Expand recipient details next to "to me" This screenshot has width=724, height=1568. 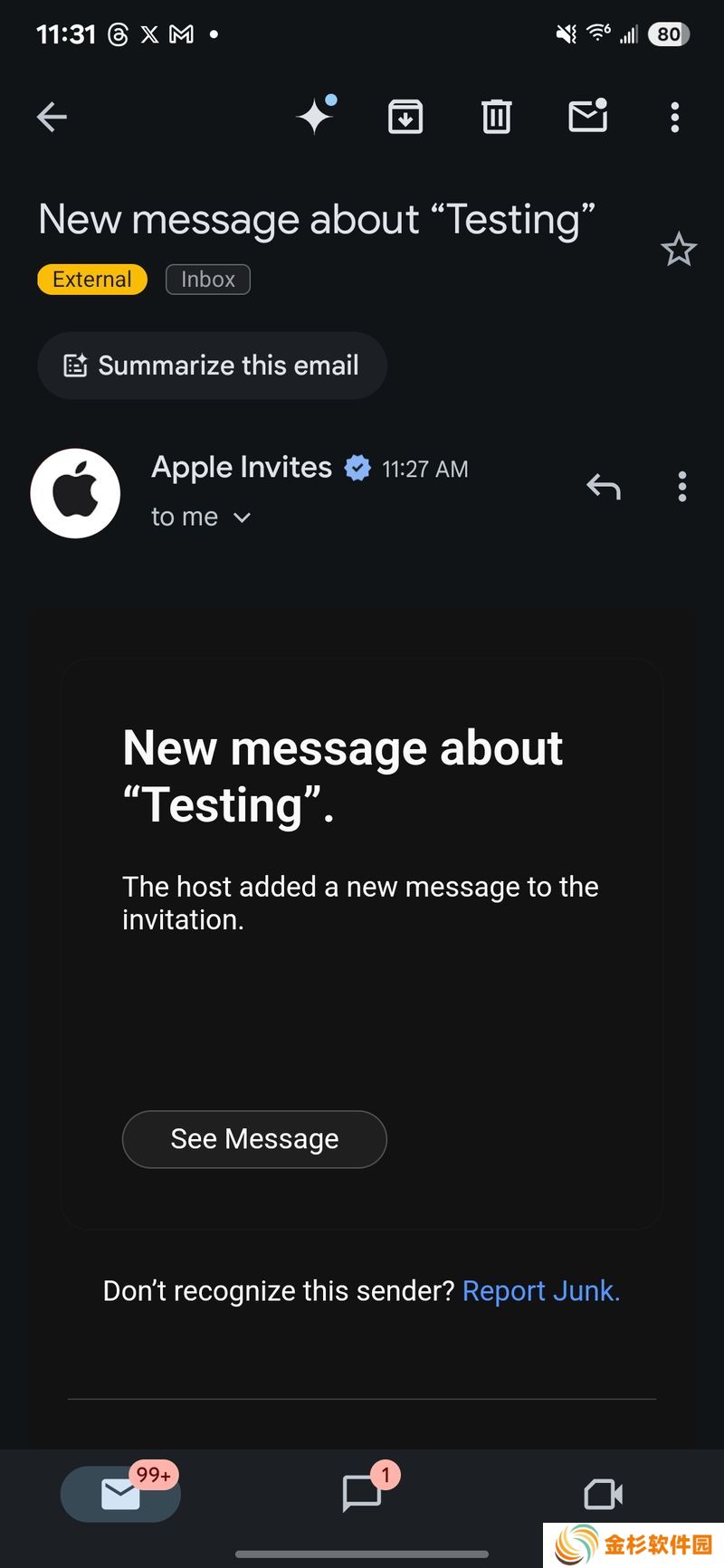pos(242,518)
